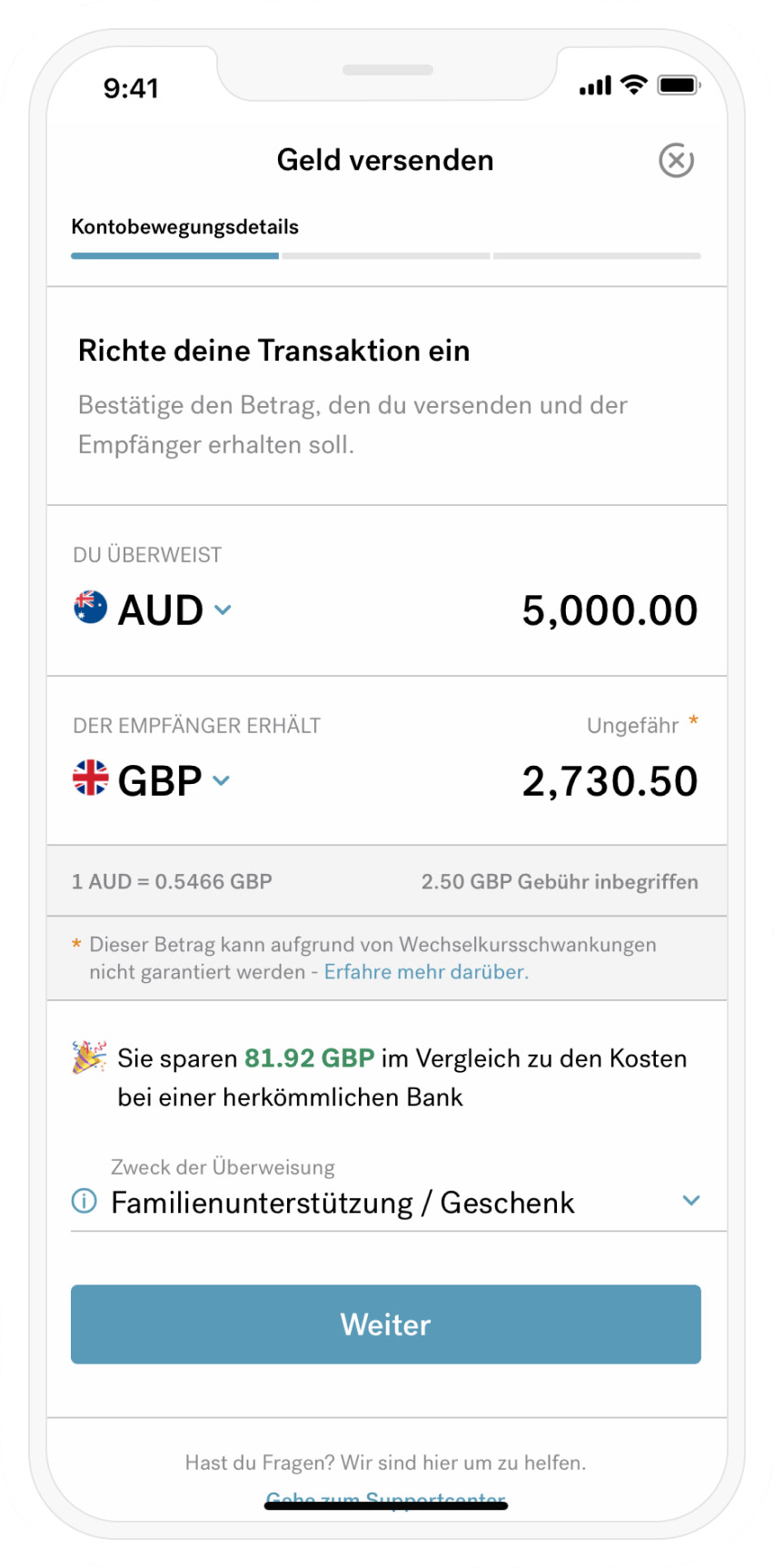Screen dimensions: 774x1568
Task: Tap the 5,000.00 amount field
Action: pyautogui.click(x=610, y=610)
